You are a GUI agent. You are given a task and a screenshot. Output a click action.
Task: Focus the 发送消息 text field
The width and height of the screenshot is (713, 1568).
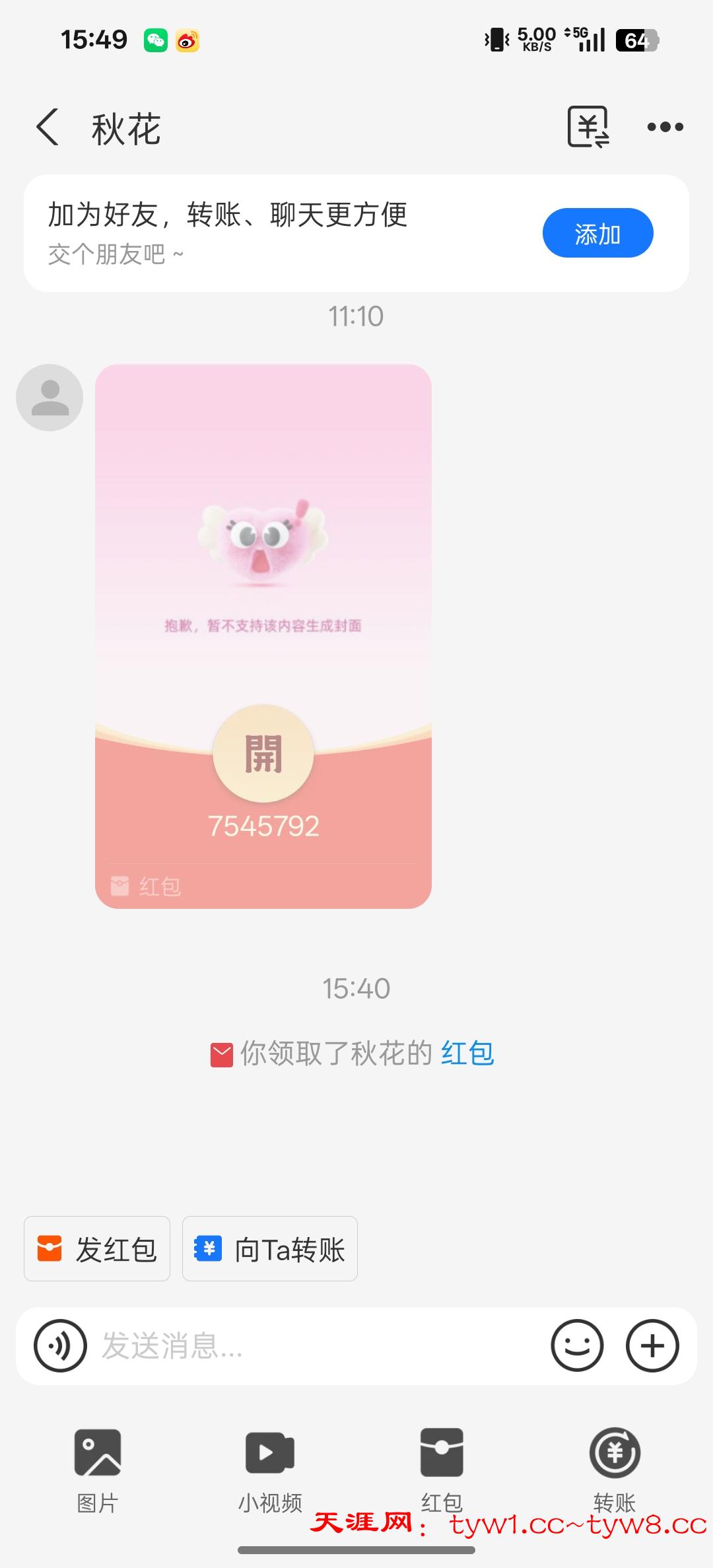317,1345
